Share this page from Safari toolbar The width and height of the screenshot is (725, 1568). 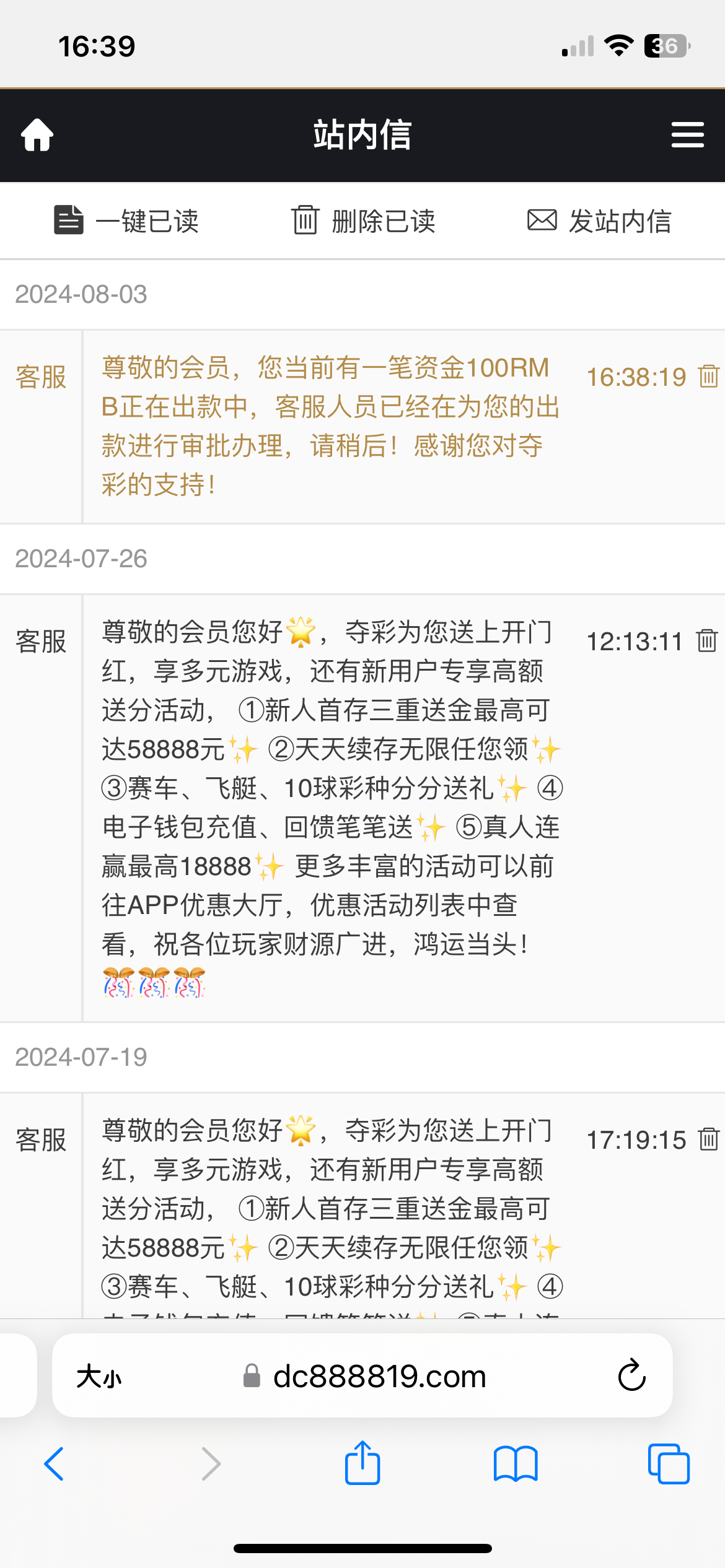tap(362, 1464)
